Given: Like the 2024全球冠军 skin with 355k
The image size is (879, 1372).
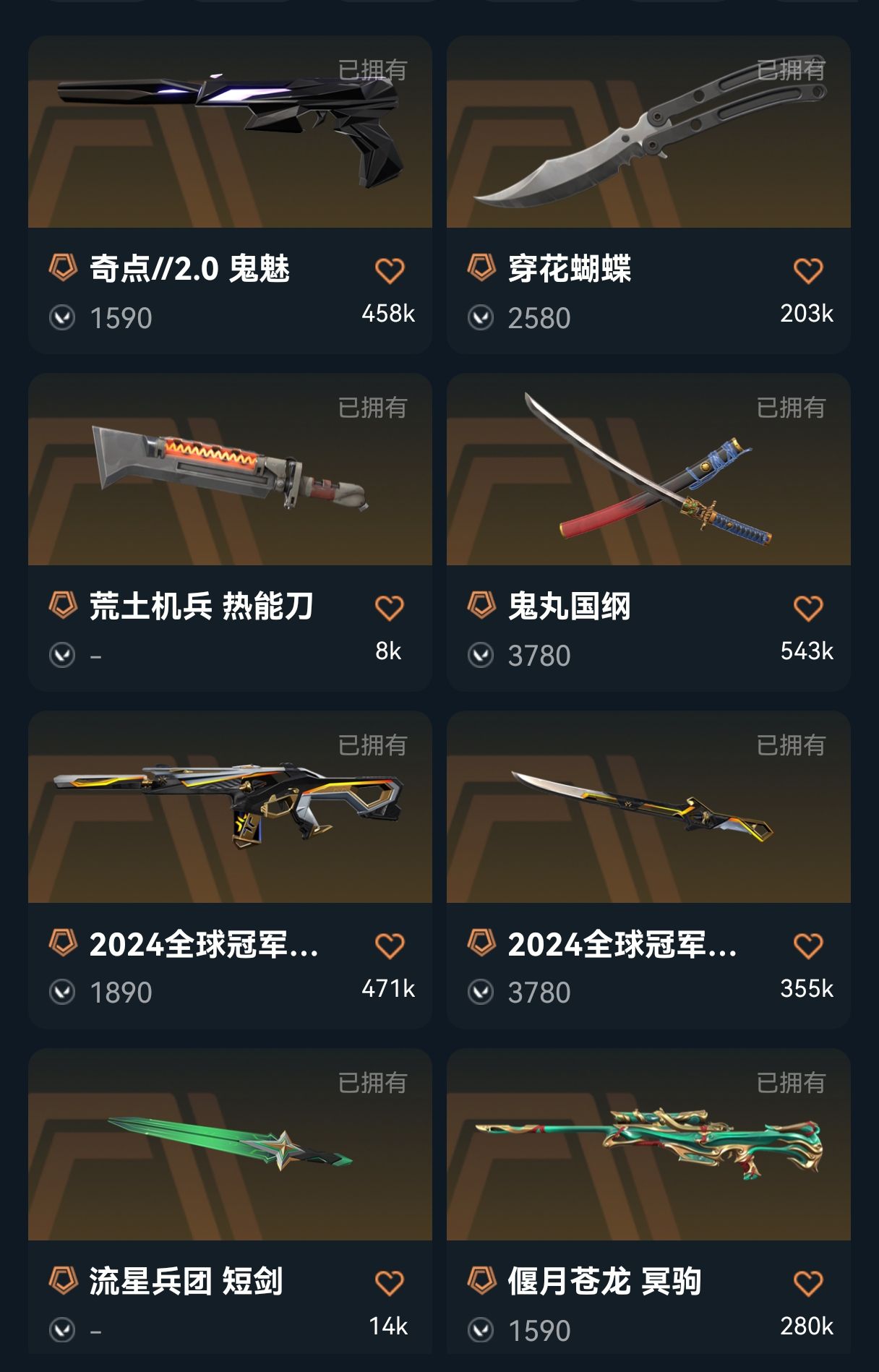Looking at the screenshot, I should tap(807, 946).
